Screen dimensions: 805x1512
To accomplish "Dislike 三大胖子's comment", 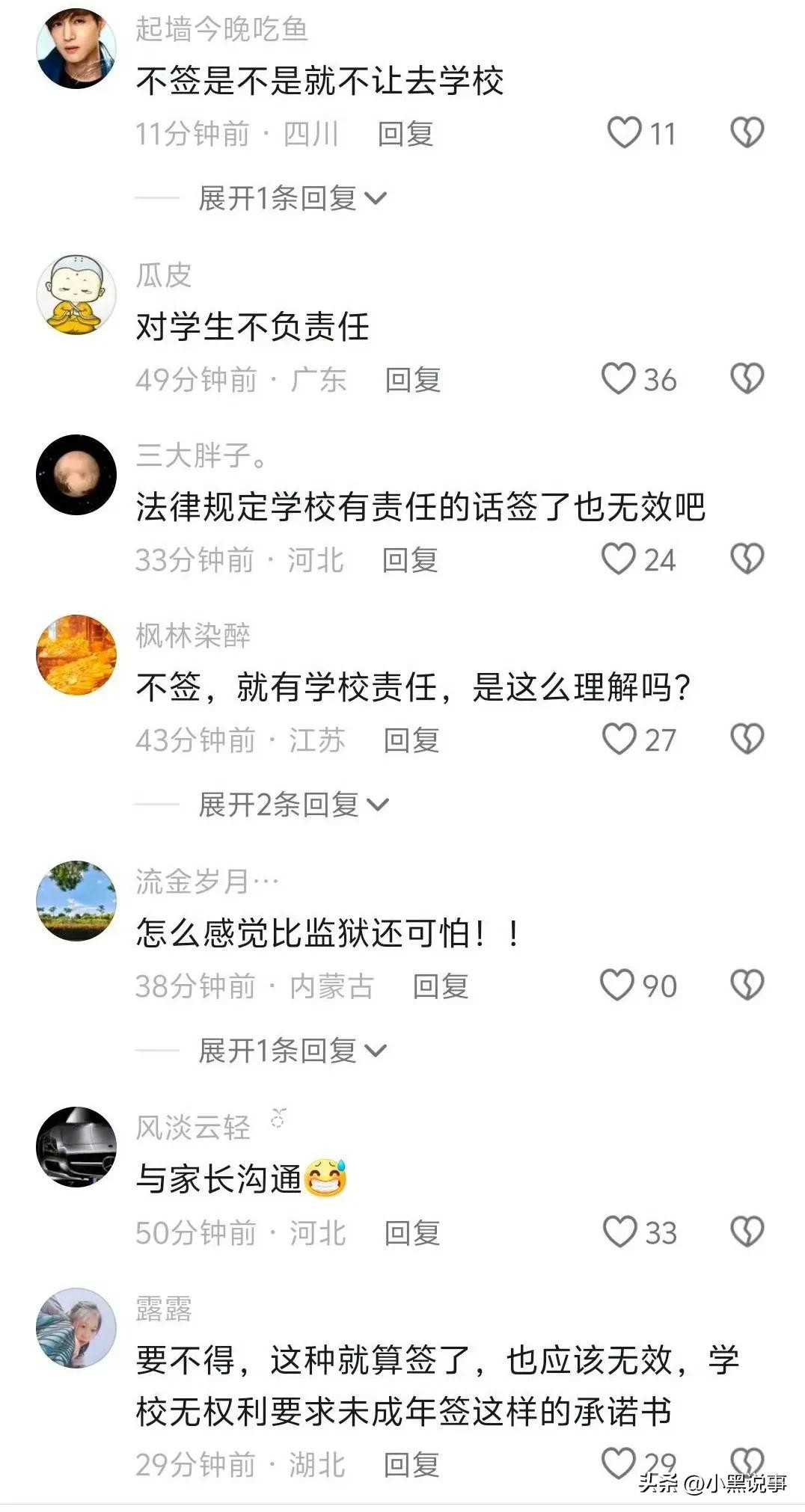I will (x=747, y=559).
